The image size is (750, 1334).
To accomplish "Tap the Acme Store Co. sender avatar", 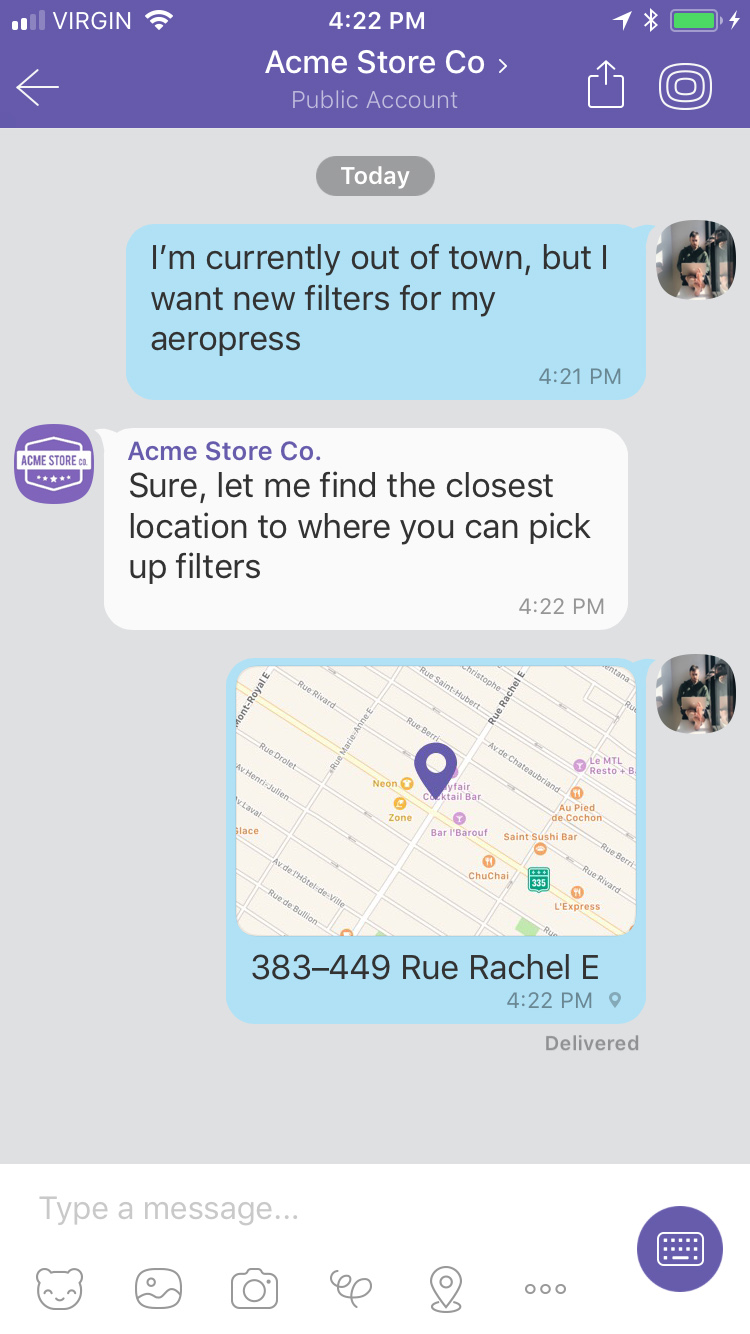I will click(x=54, y=463).
